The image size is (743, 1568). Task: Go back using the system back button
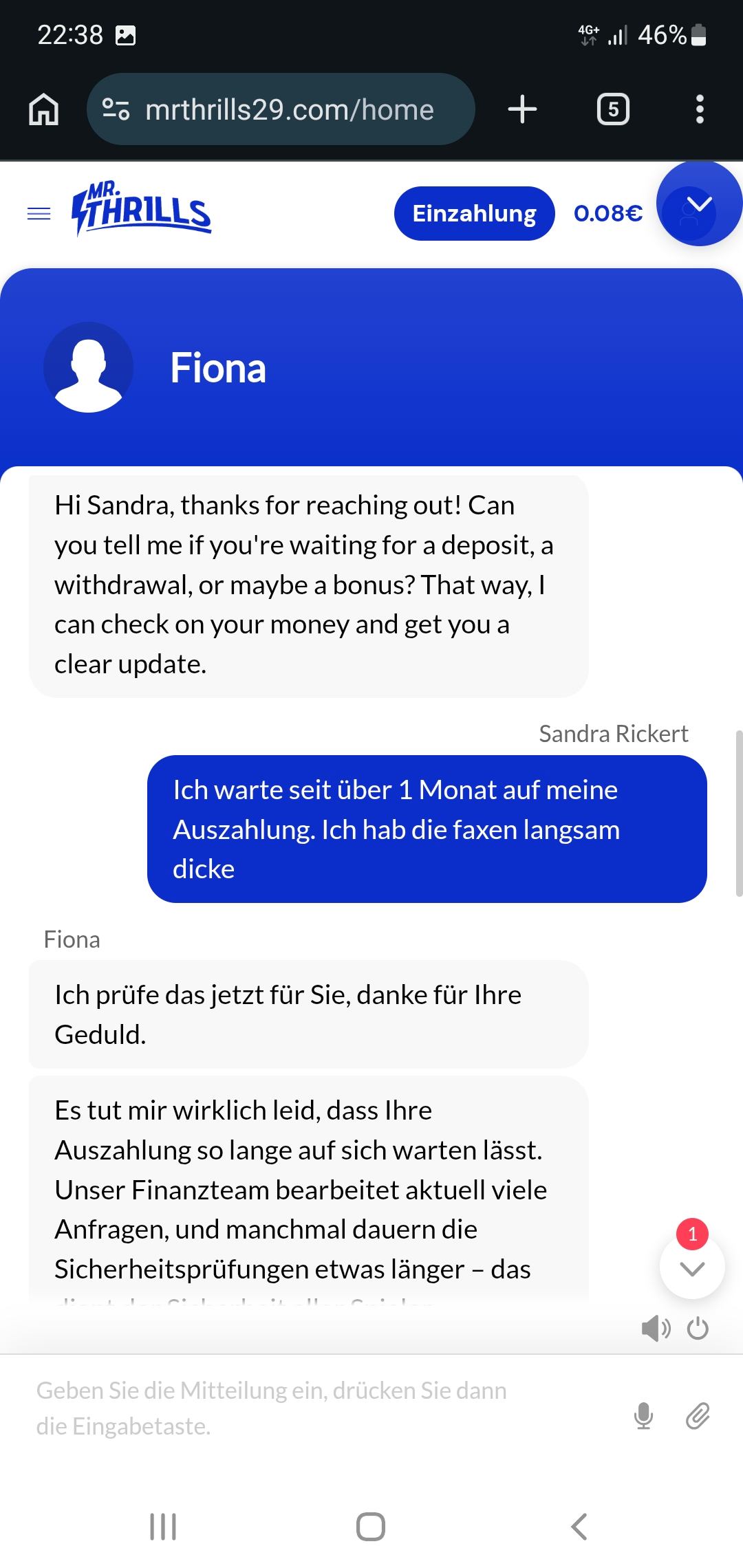tap(579, 1526)
